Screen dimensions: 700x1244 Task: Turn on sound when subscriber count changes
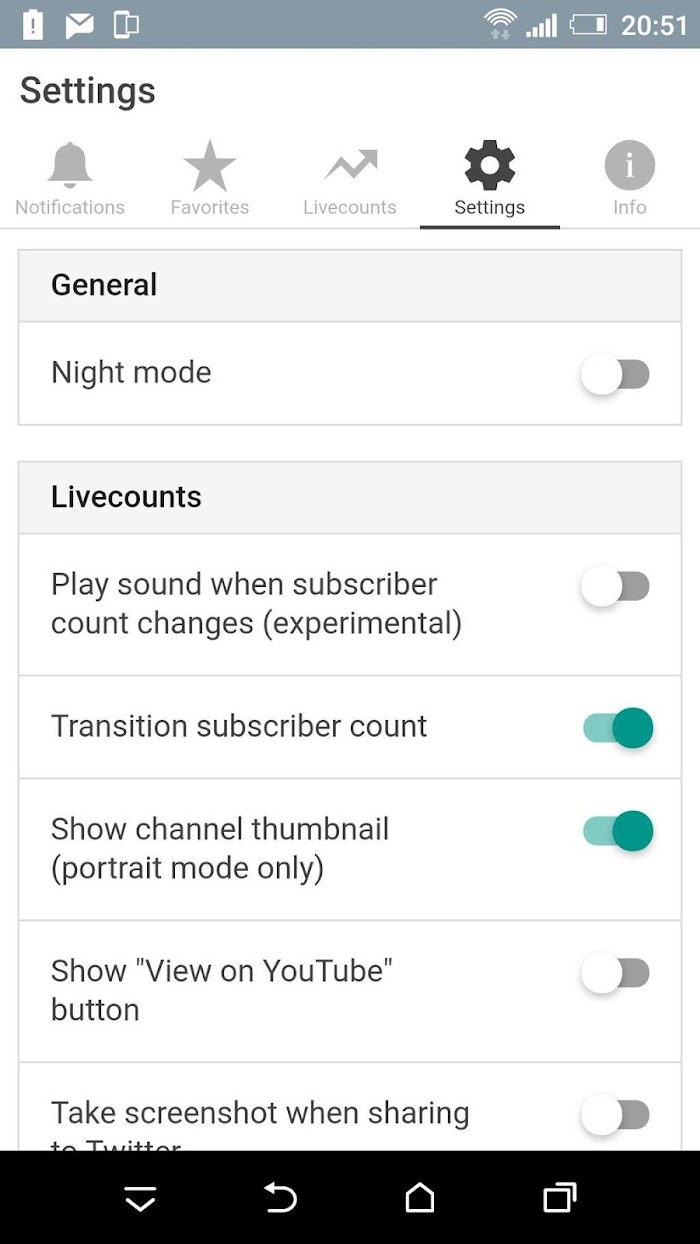616,587
